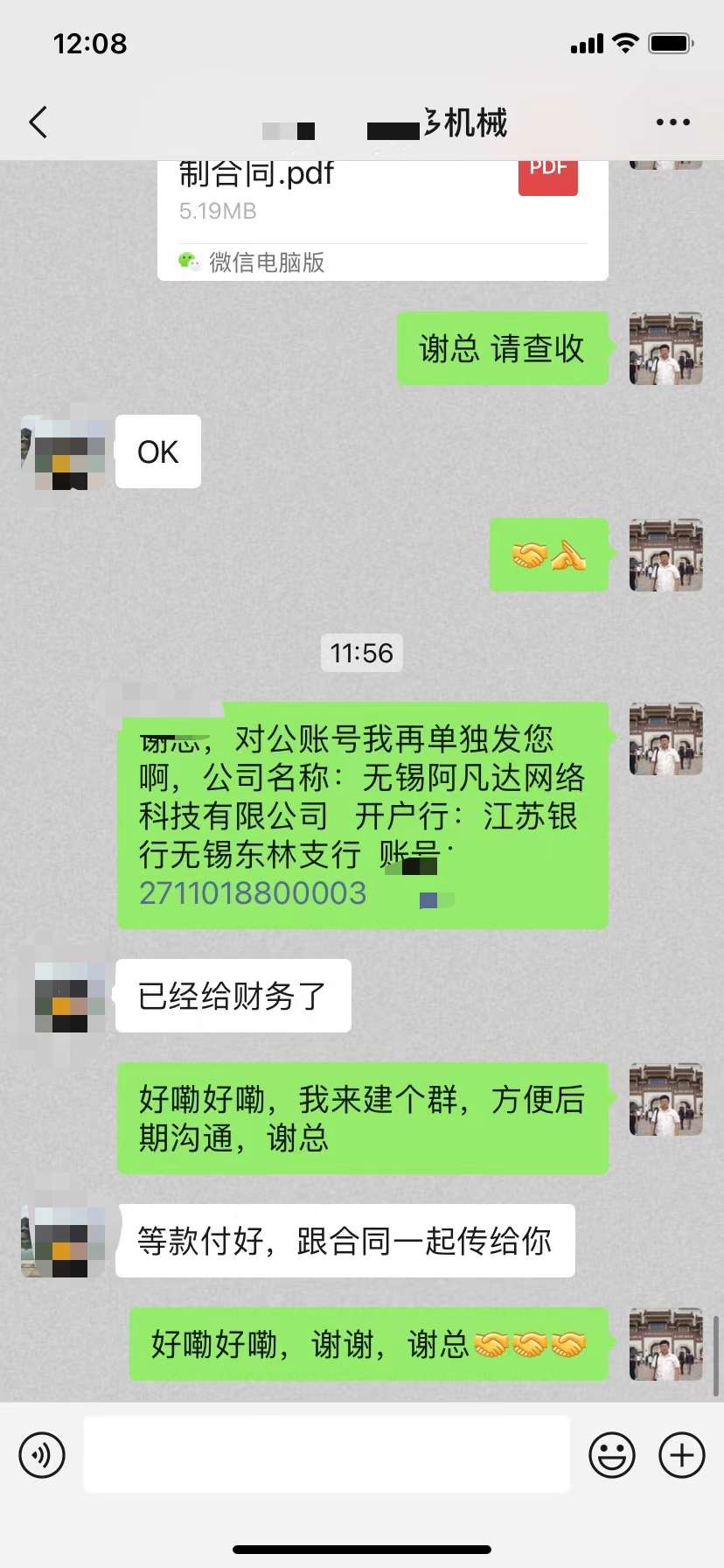Open the plus attachment menu
The image size is (724, 1568).
point(682,1455)
